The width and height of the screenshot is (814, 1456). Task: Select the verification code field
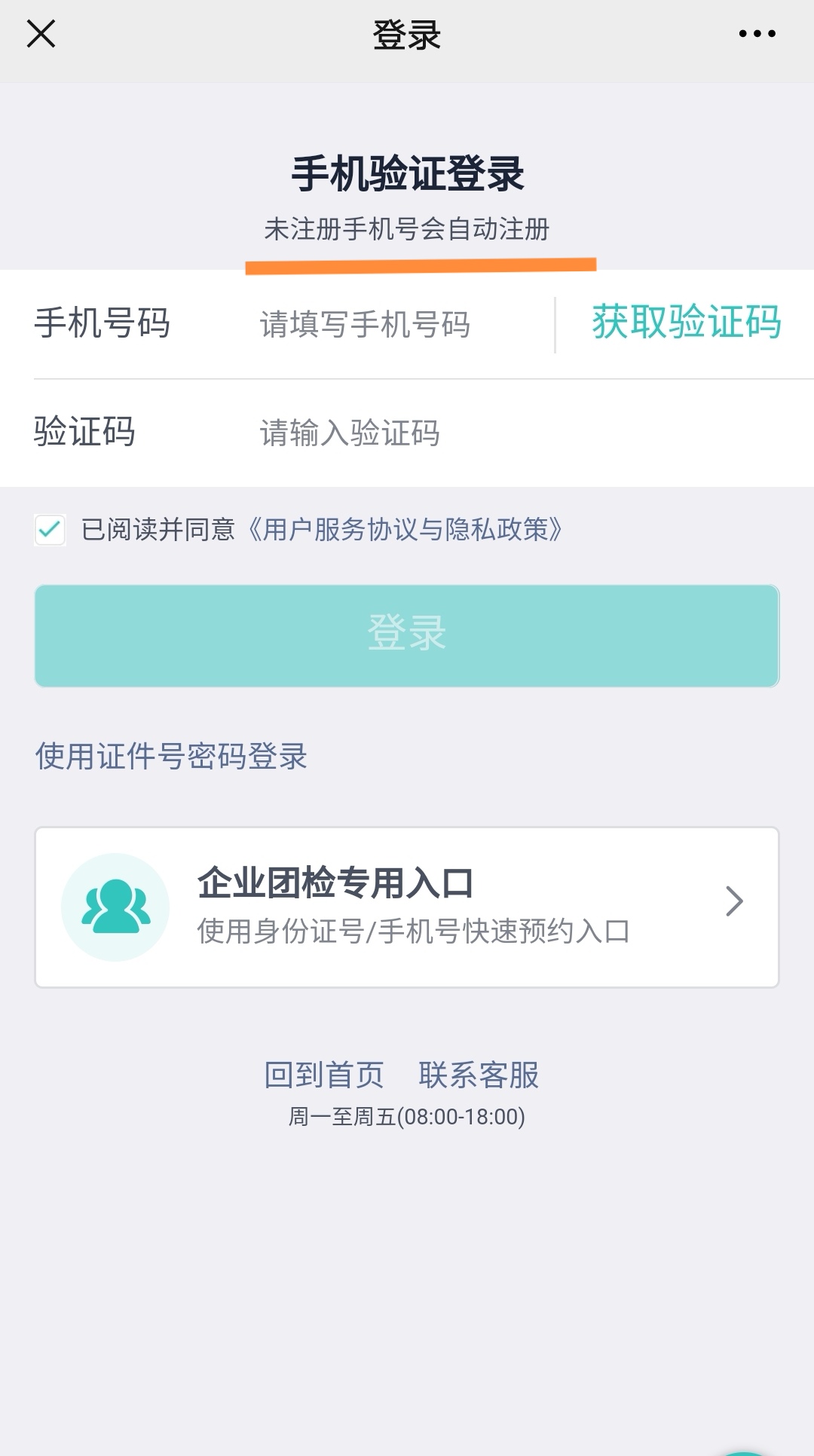coord(452,433)
